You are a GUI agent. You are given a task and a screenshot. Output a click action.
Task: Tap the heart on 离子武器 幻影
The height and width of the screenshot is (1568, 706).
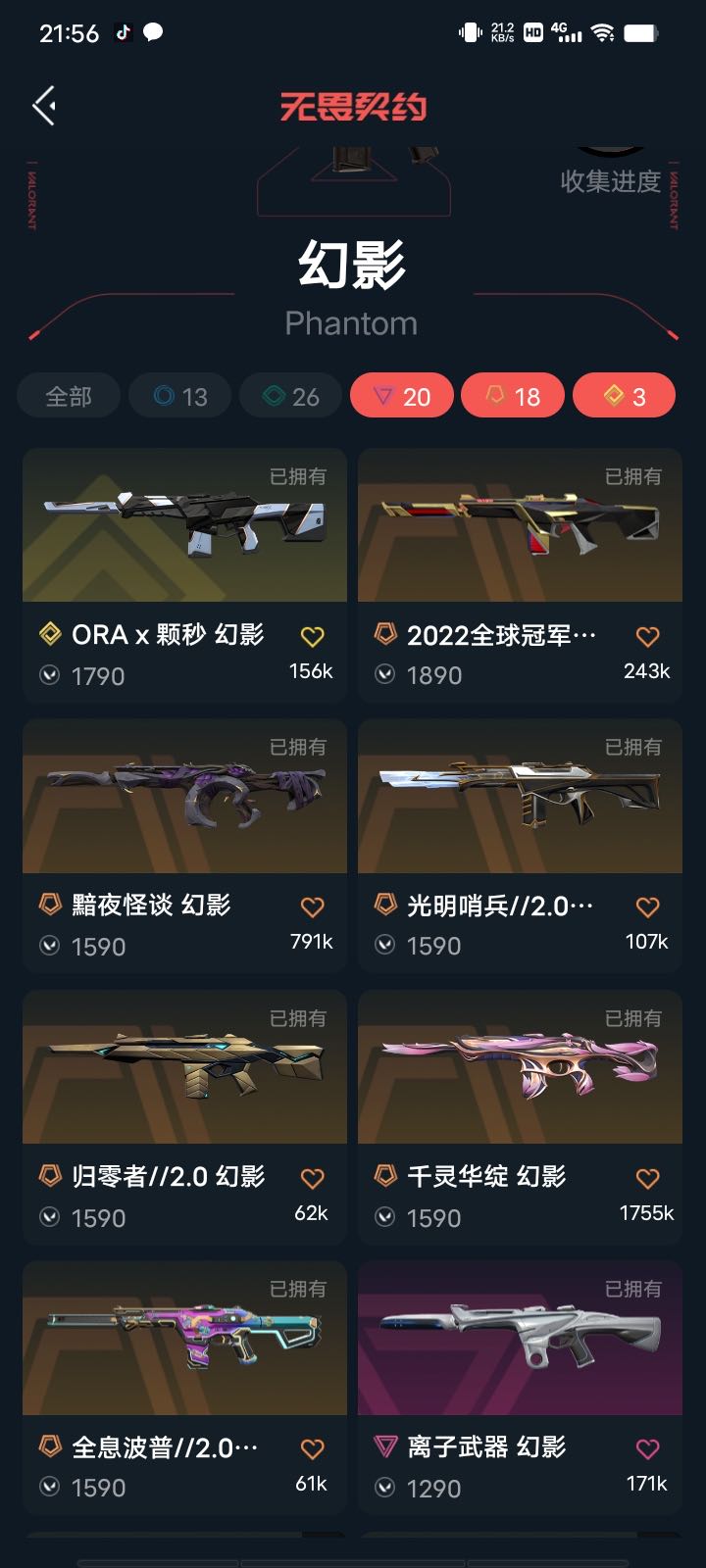click(648, 1449)
